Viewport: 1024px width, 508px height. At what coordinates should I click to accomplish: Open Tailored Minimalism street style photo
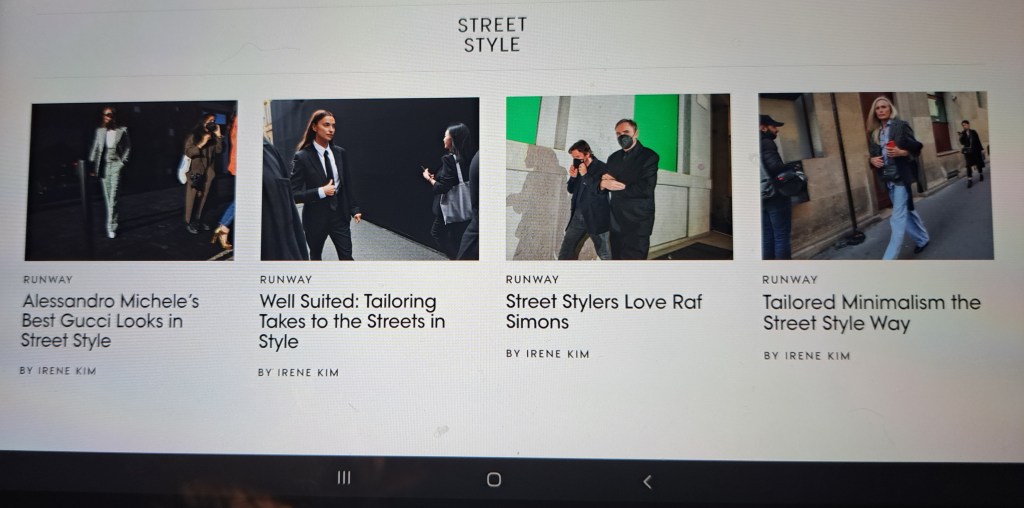pyautogui.click(x=875, y=175)
